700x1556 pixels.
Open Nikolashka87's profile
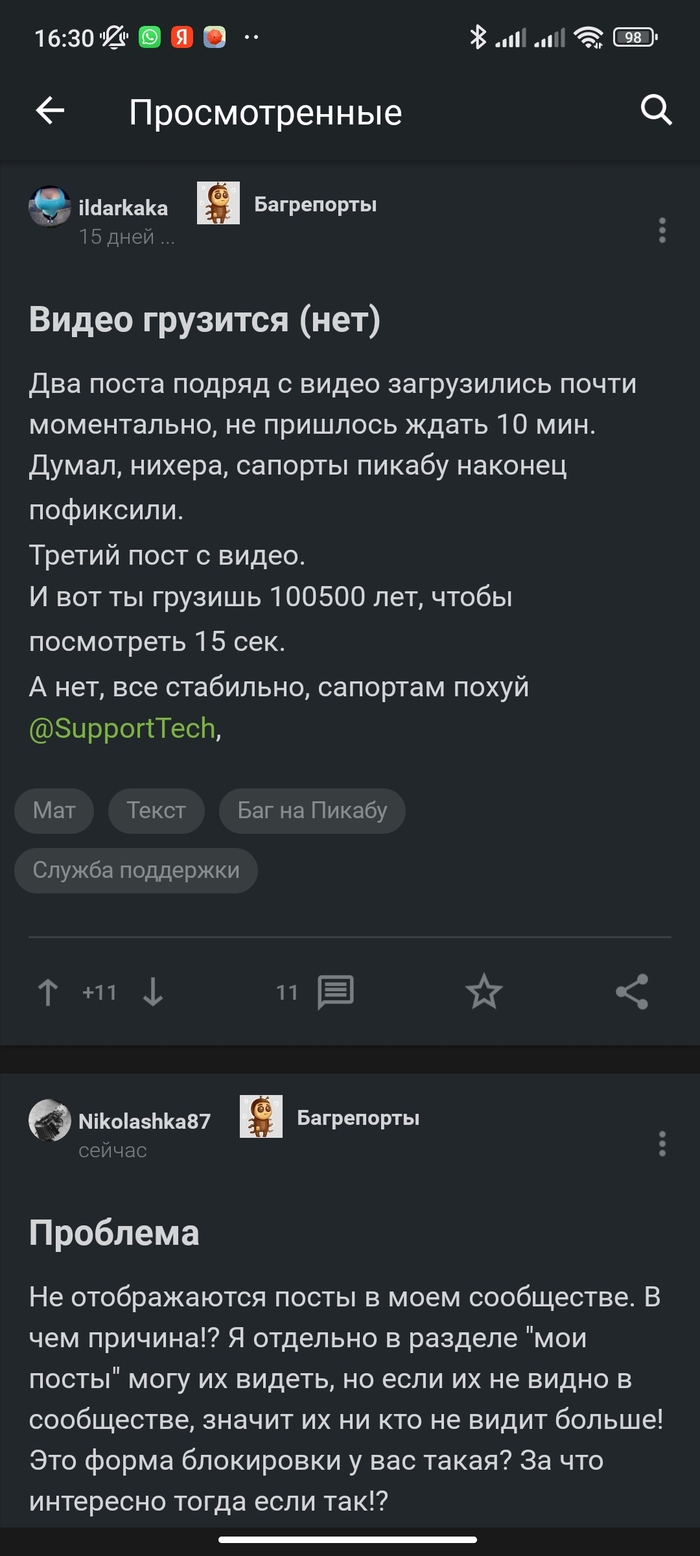pyautogui.click(x=144, y=1121)
